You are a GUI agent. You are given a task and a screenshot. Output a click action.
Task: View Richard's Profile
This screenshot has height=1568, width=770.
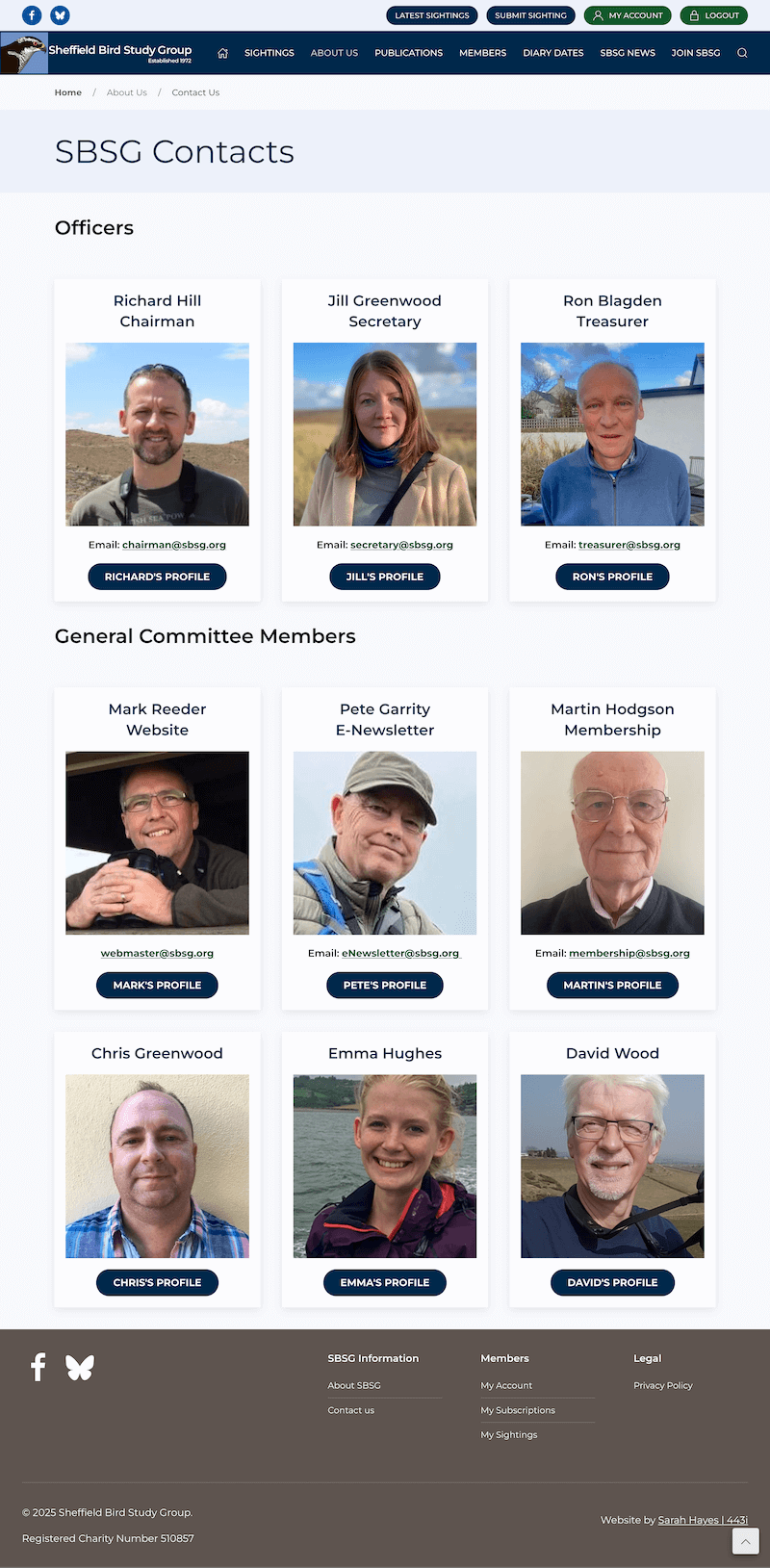click(157, 577)
